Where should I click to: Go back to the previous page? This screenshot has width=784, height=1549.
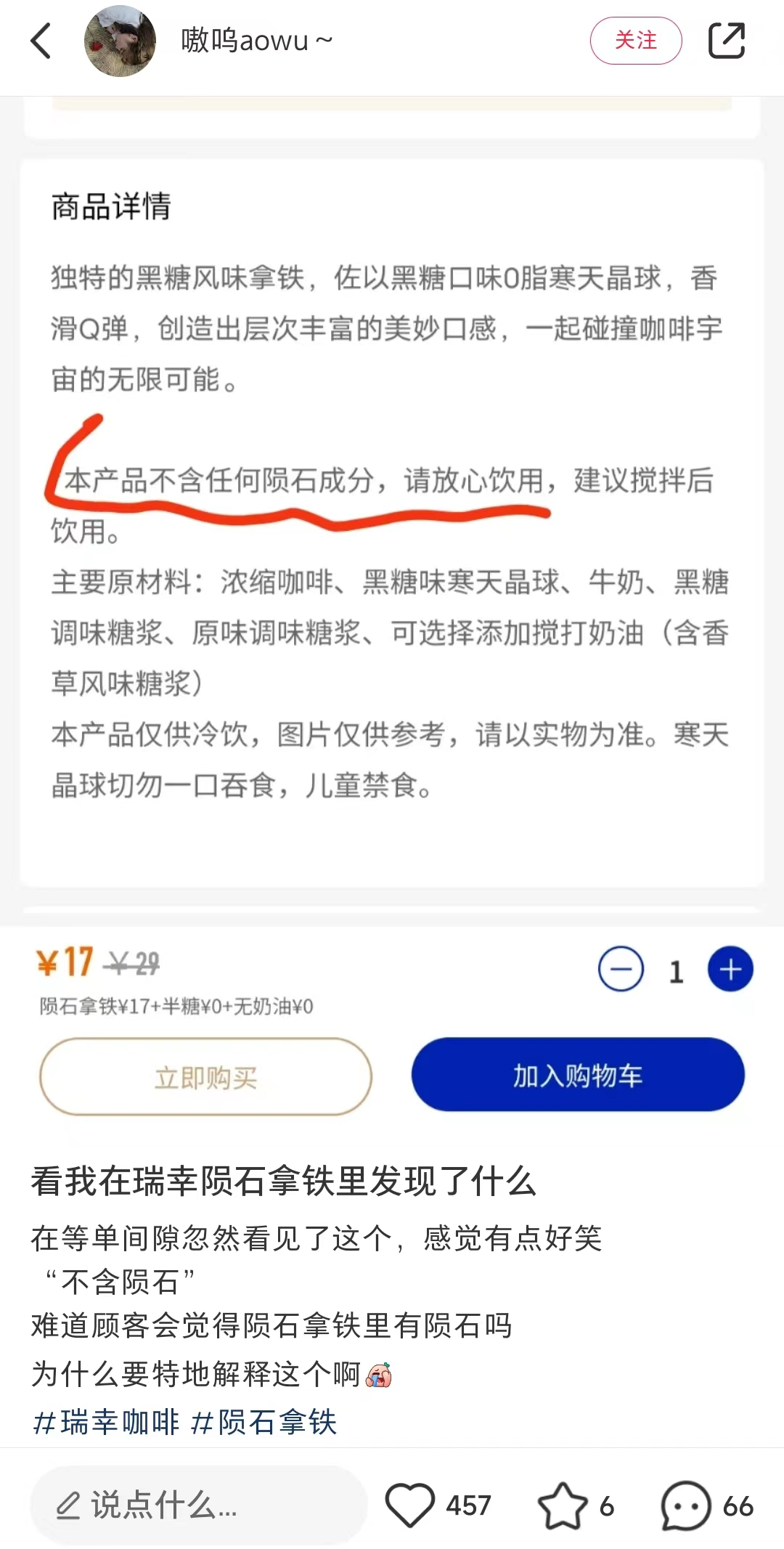click(41, 41)
